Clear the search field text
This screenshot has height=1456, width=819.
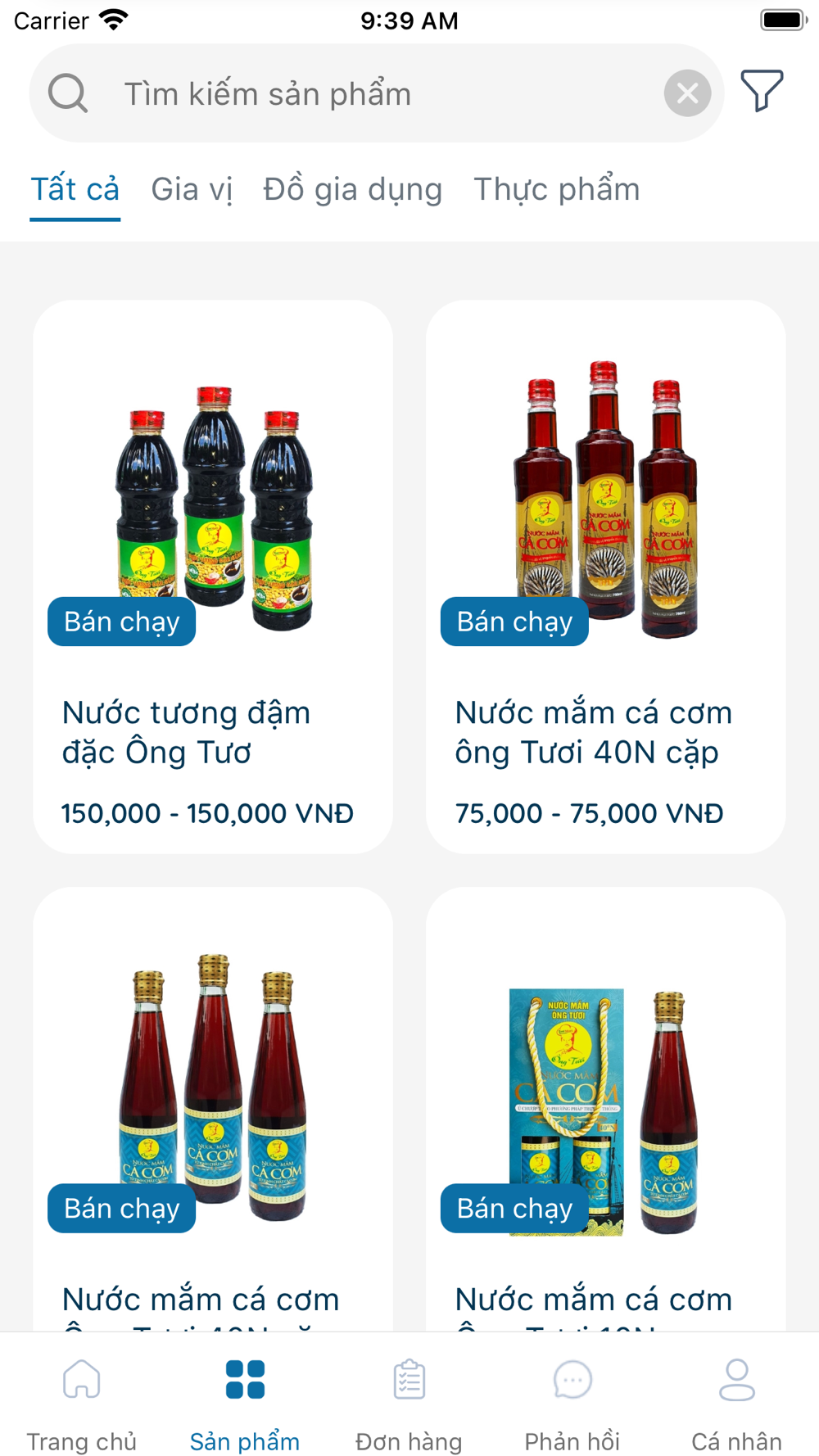point(687,93)
